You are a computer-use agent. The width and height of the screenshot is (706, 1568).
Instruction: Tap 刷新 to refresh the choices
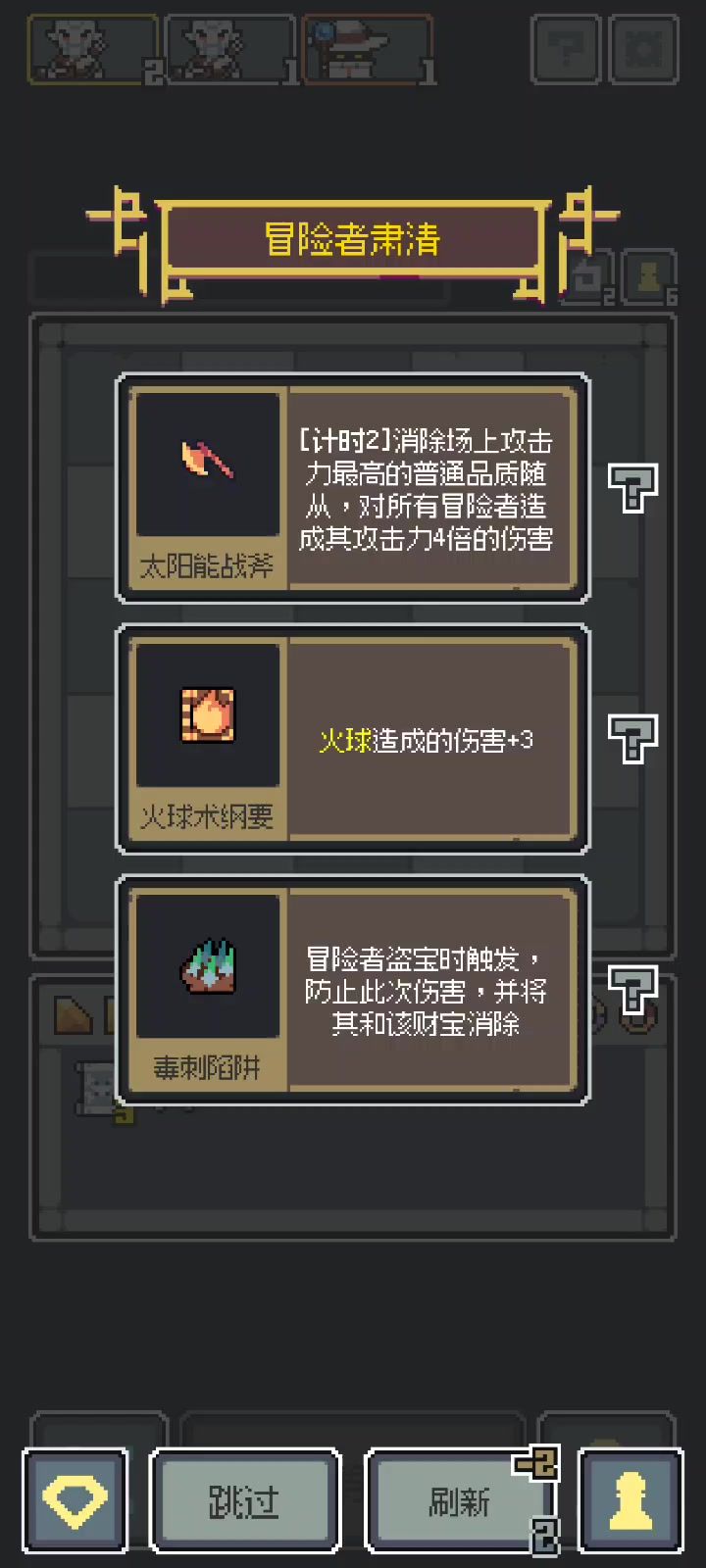[x=457, y=1500]
